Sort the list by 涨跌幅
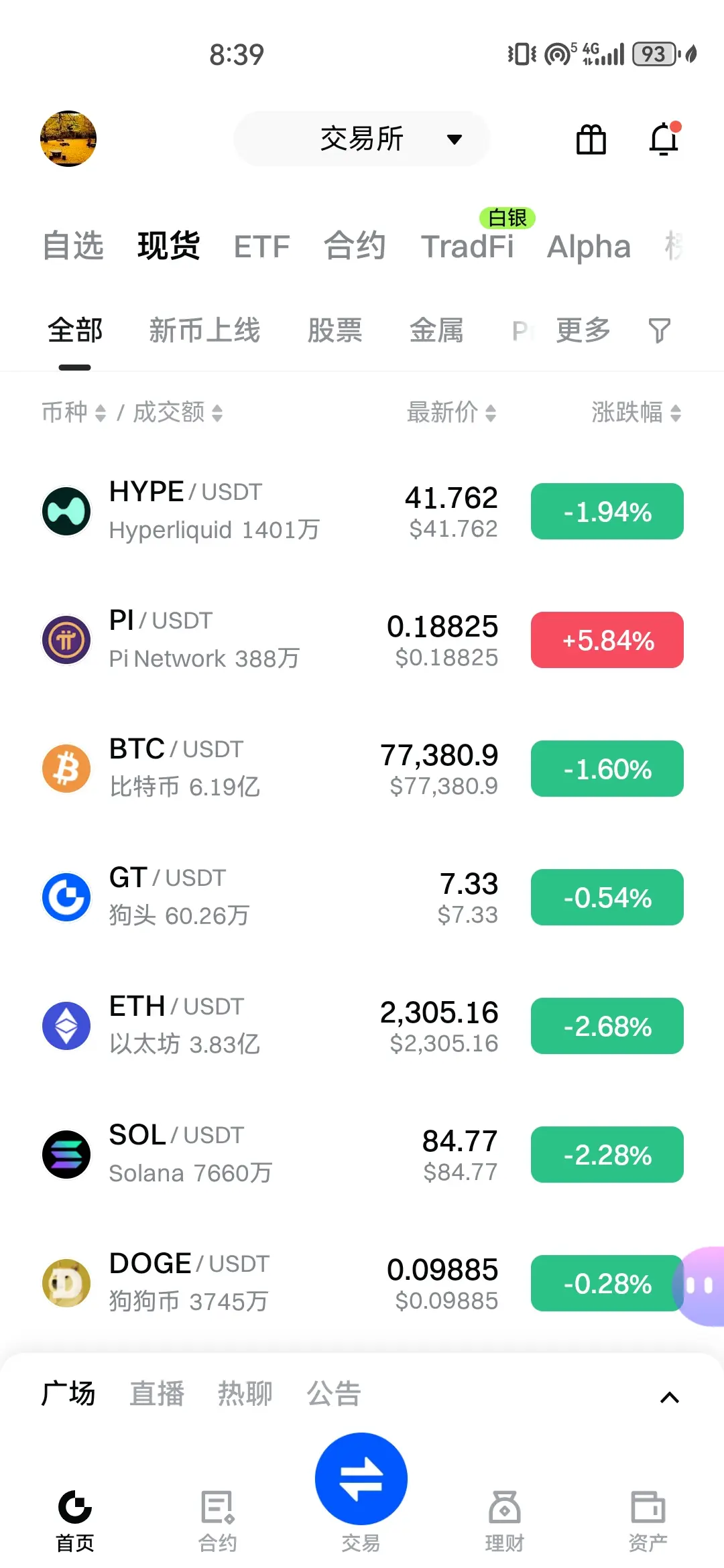This screenshot has height=1568, width=724. click(x=636, y=412)
